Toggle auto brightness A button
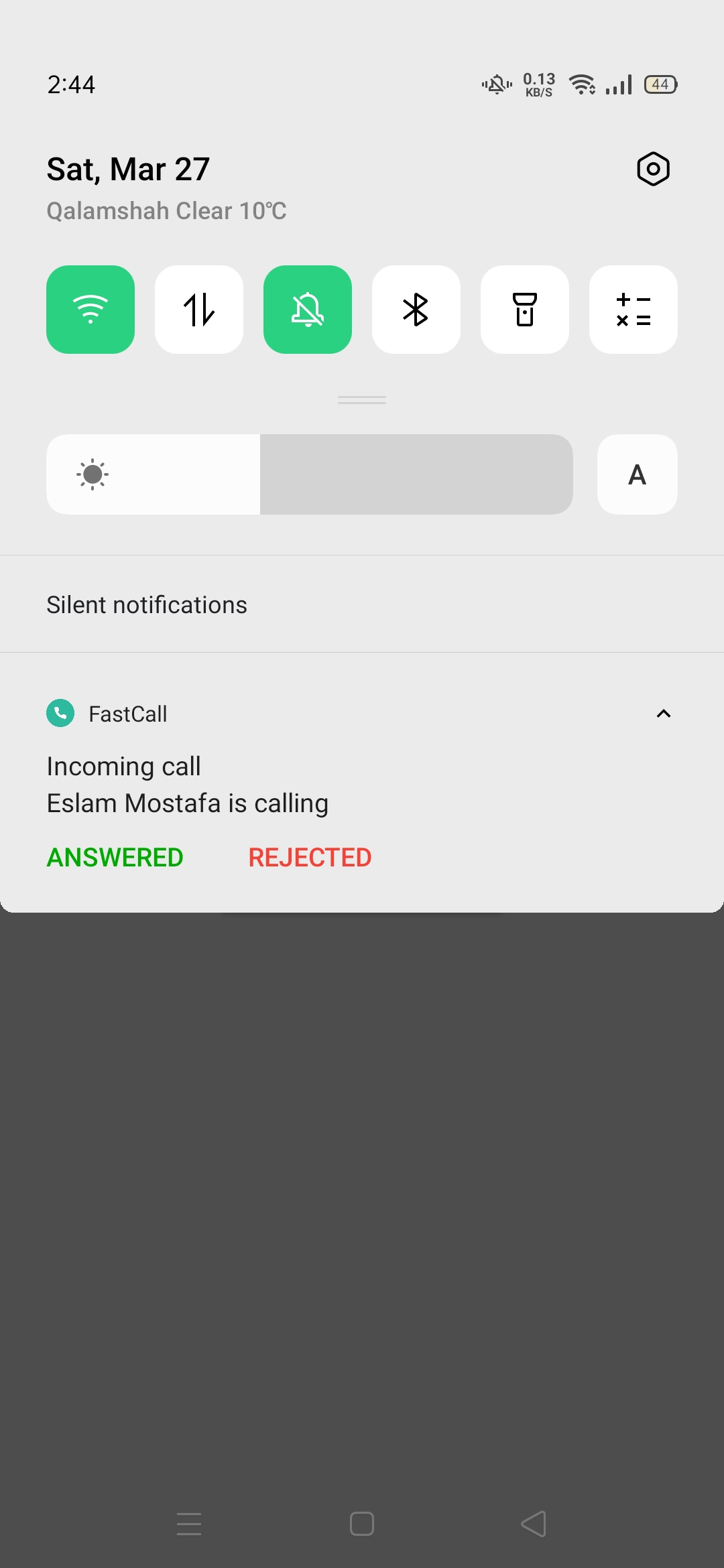Viewport: 724px width, 1568px height. pos(637,474)
